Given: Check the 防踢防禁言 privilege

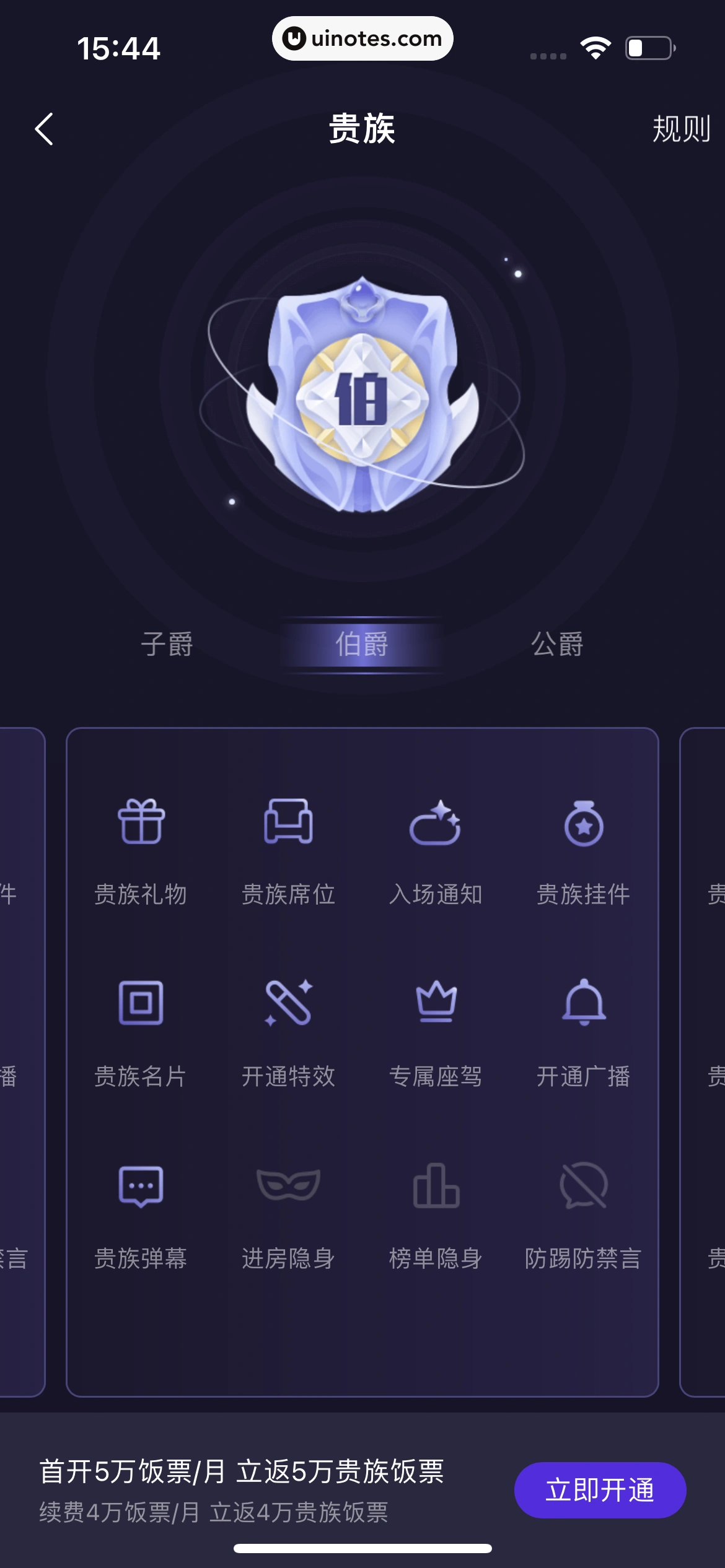Looking at the screenshot, I should pos(583,1214).
